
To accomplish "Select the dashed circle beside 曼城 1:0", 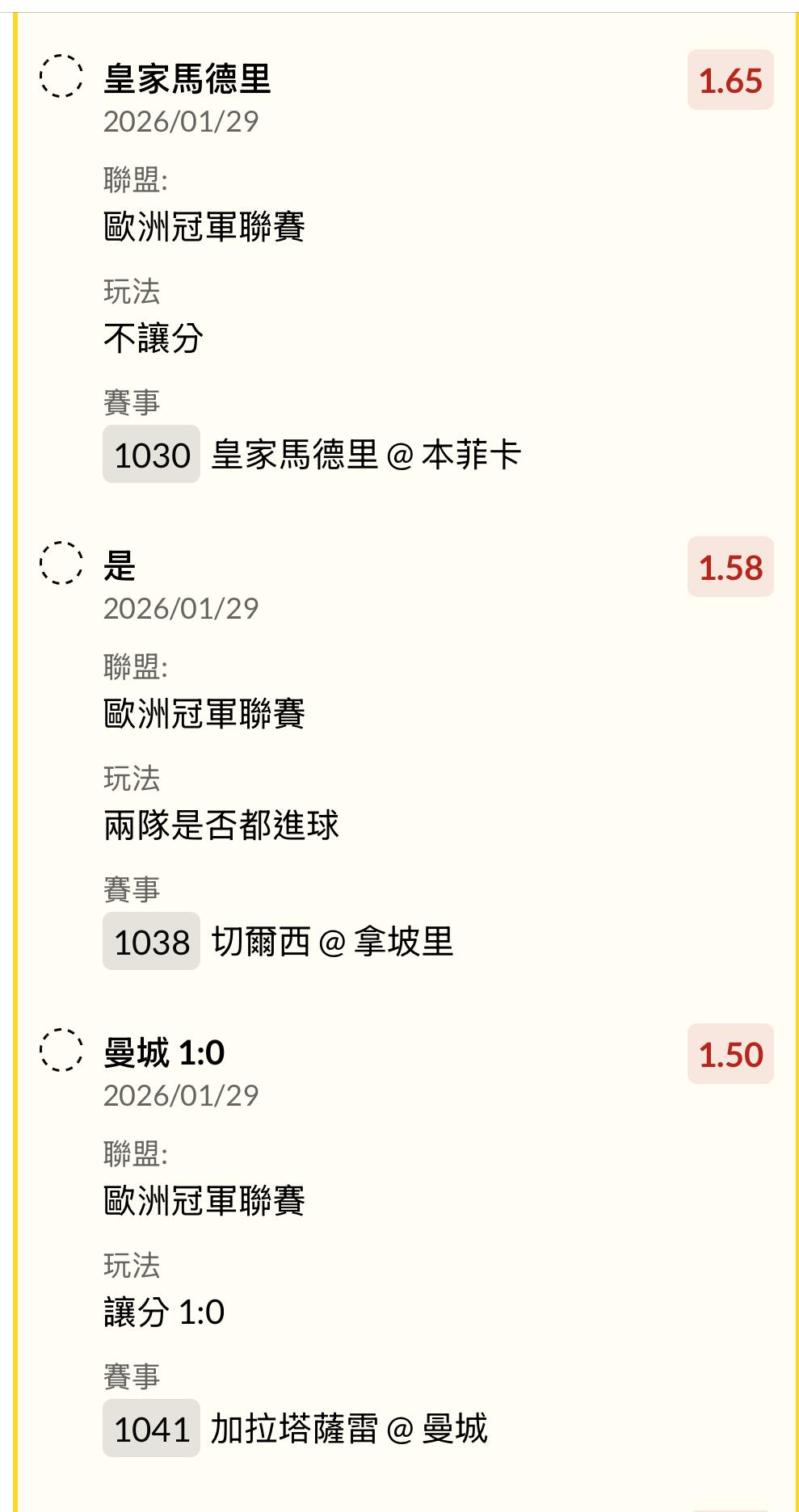I will coord(61,1050).
